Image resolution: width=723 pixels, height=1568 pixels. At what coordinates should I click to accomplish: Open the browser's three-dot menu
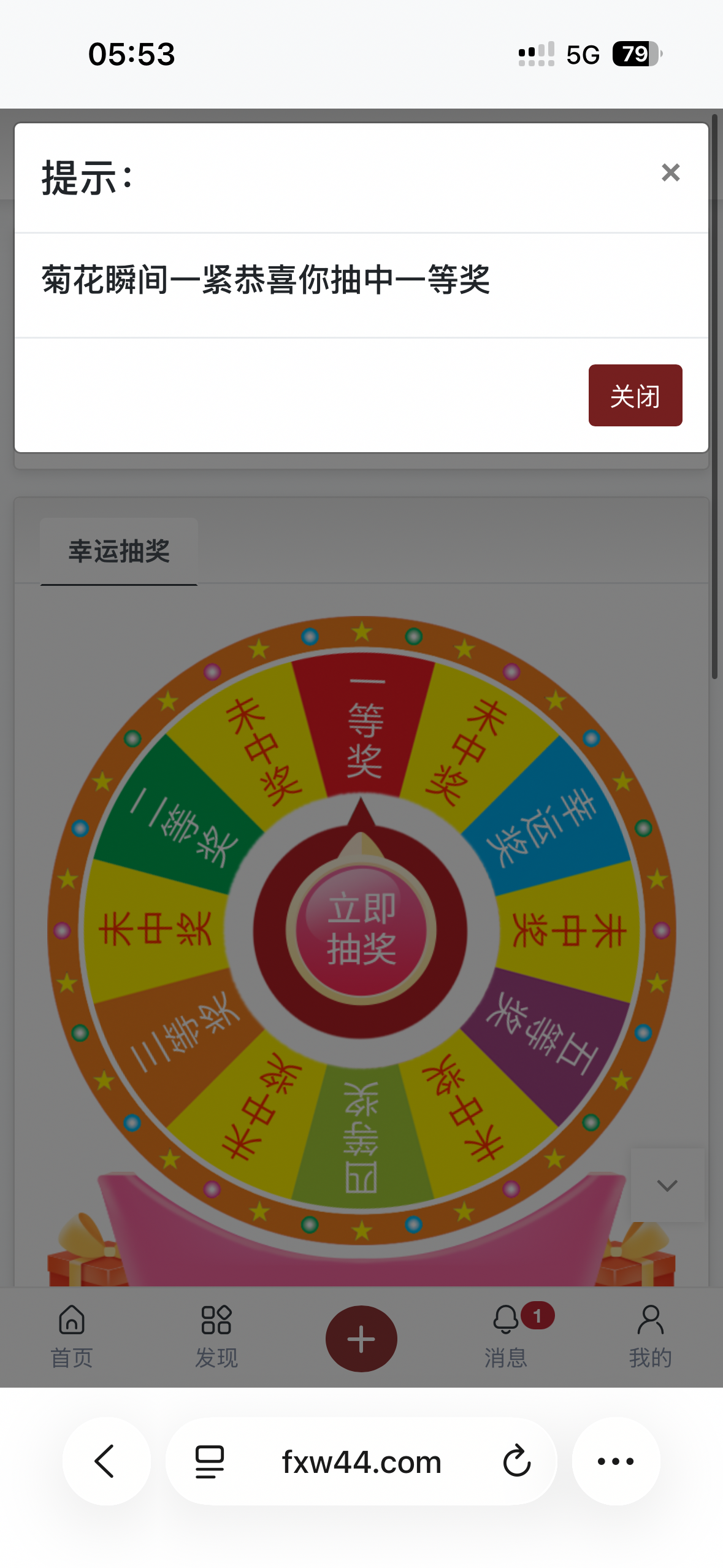[x=616, y=1461]
